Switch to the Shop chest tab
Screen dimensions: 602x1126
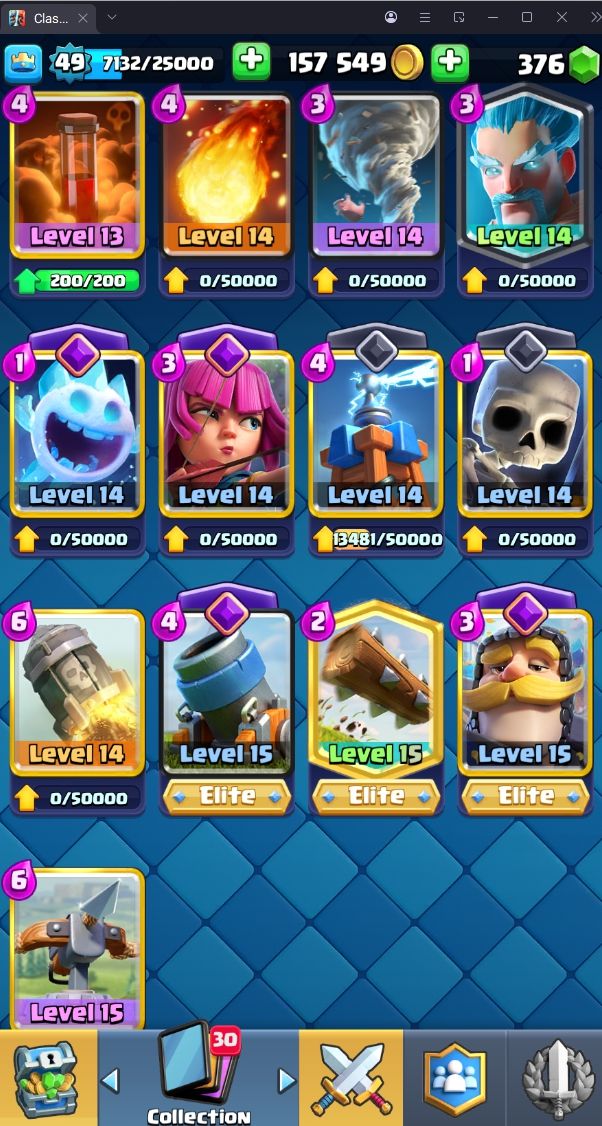(47, 1077)
